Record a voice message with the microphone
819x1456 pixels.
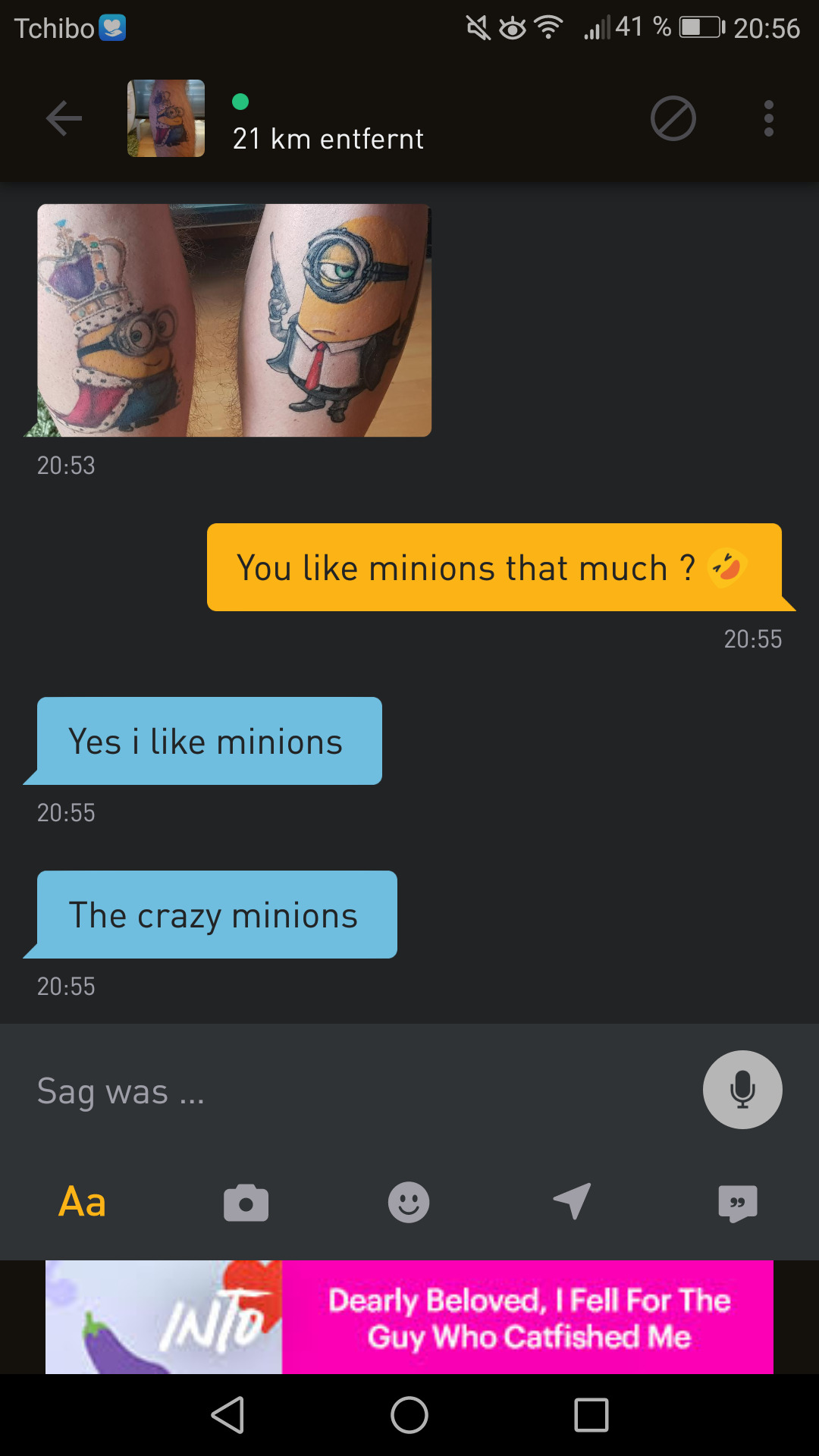point(742,1090)
